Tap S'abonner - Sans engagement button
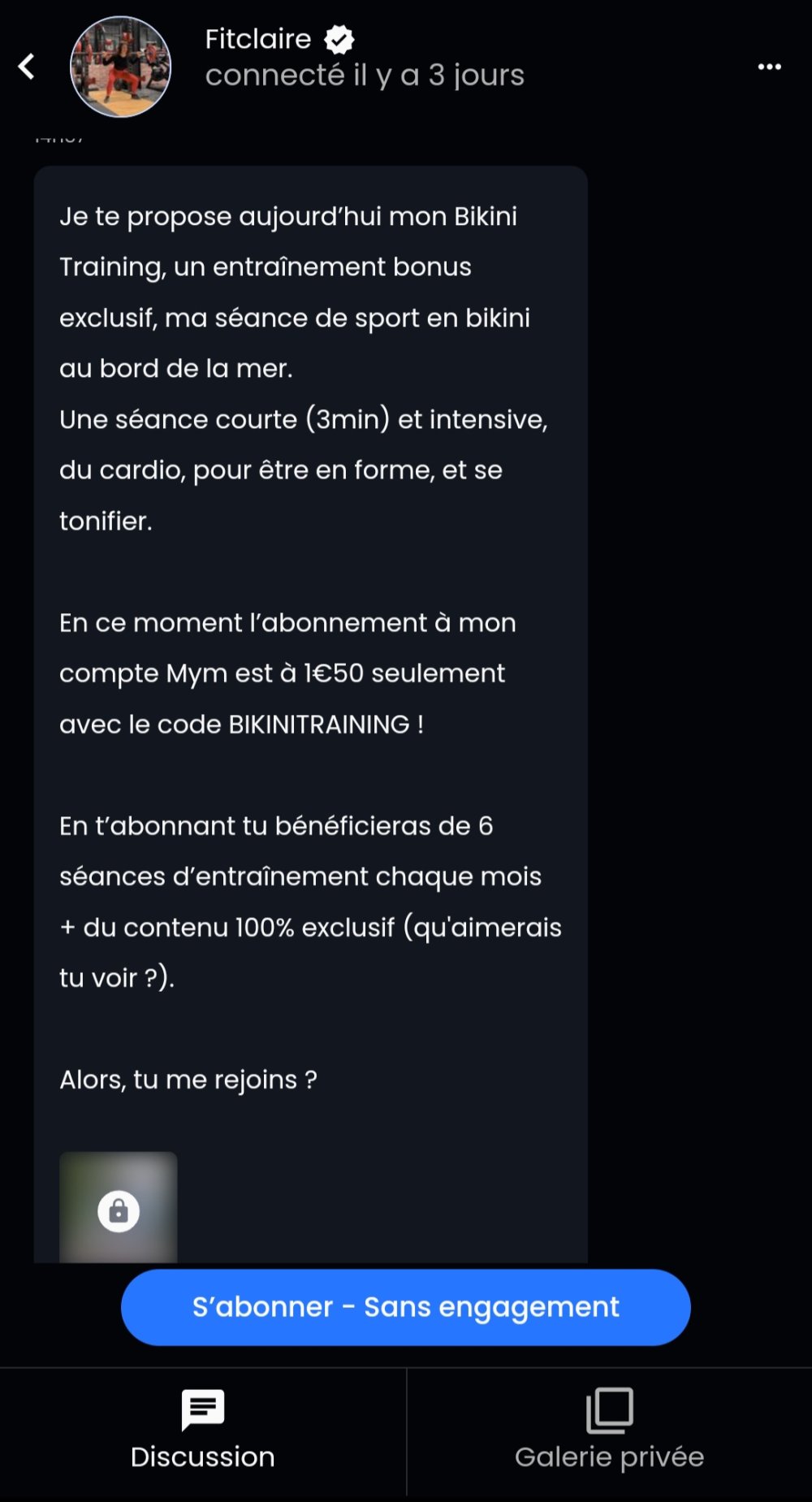This screenshot has height=1502, width=812. pyautogui.click(x=406, y=1307)
